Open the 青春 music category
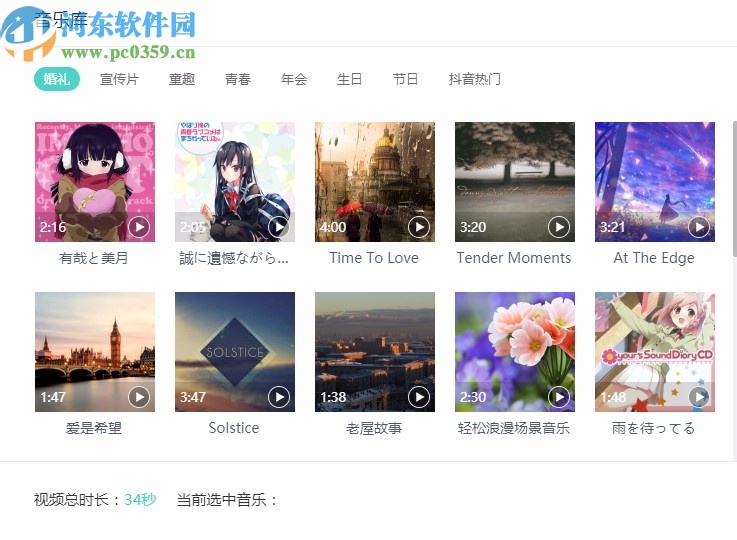The width and height of the screenshot is (737, 540). [x=238, y=79]
